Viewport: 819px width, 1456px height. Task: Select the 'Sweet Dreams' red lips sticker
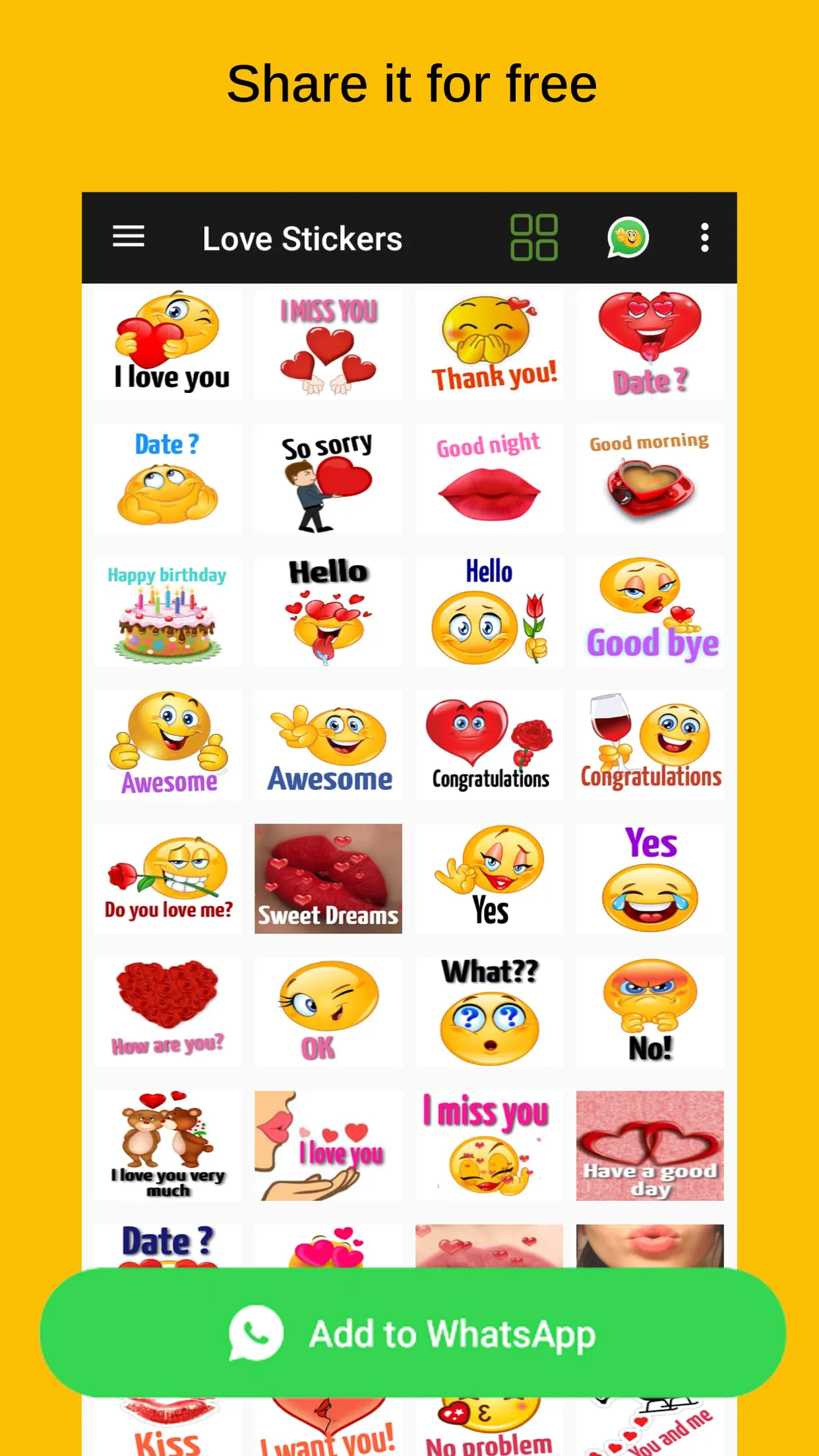(328, 879)
